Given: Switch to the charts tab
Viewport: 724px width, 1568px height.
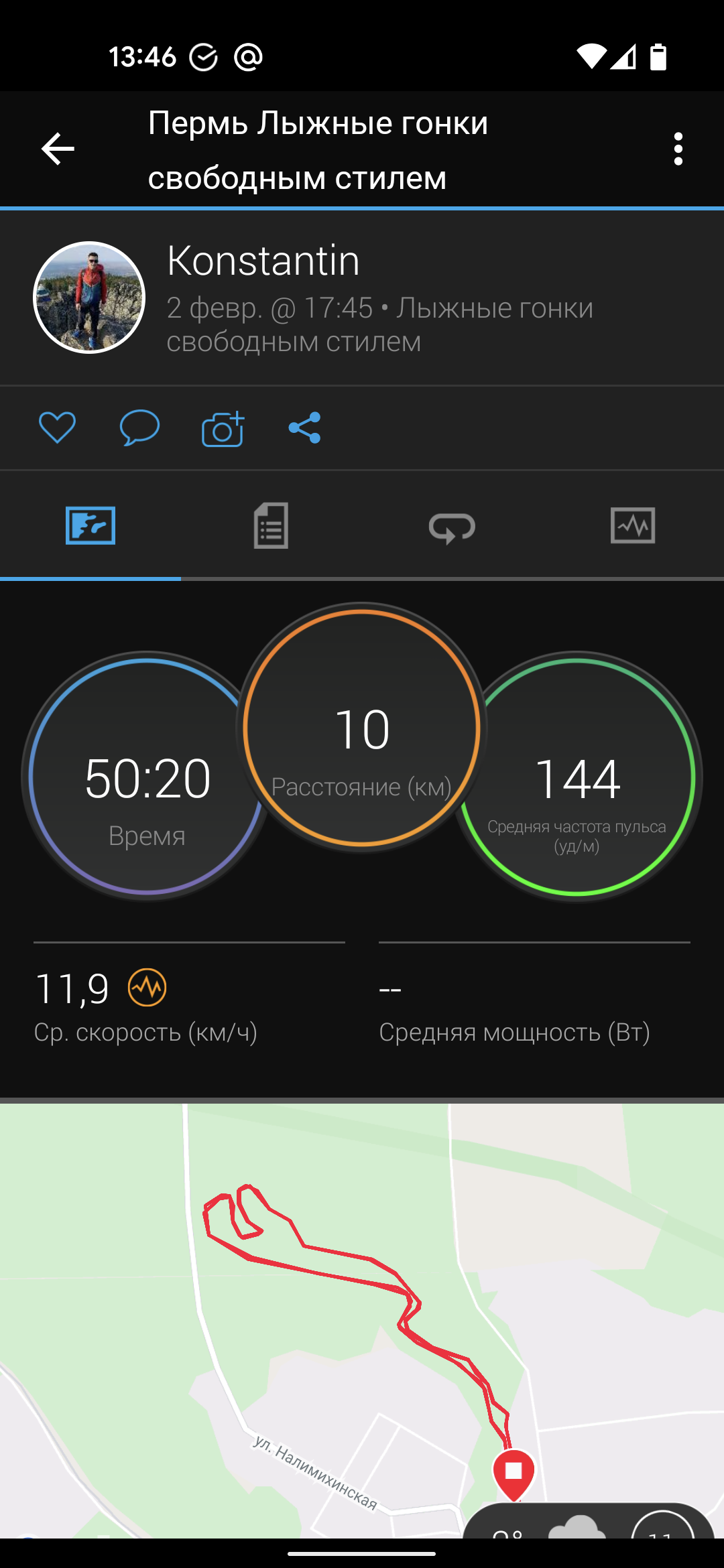Looking at the screenshot, I should 633,526.
